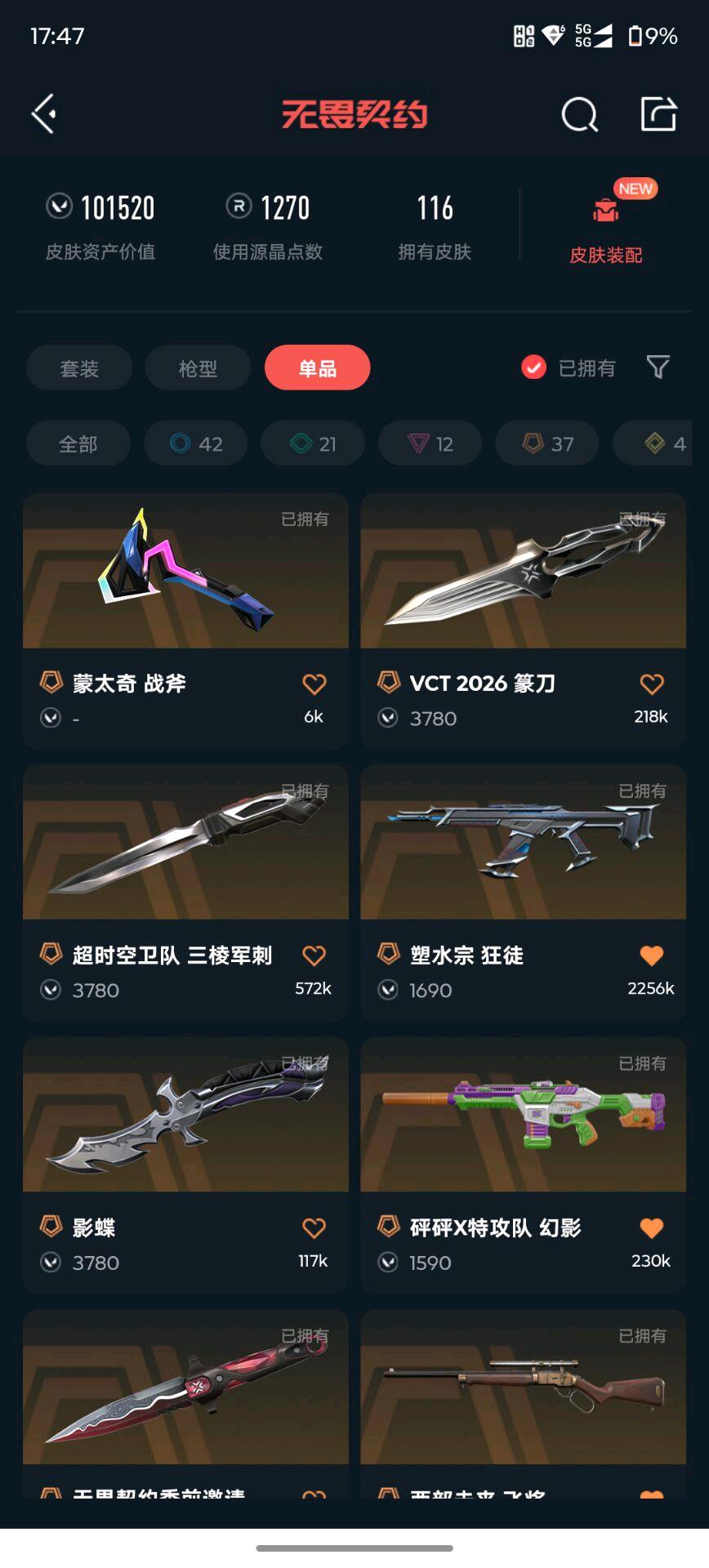Open the filter funnel icon
Viewport: 709px width, 1568px height.
pos(658,367)
